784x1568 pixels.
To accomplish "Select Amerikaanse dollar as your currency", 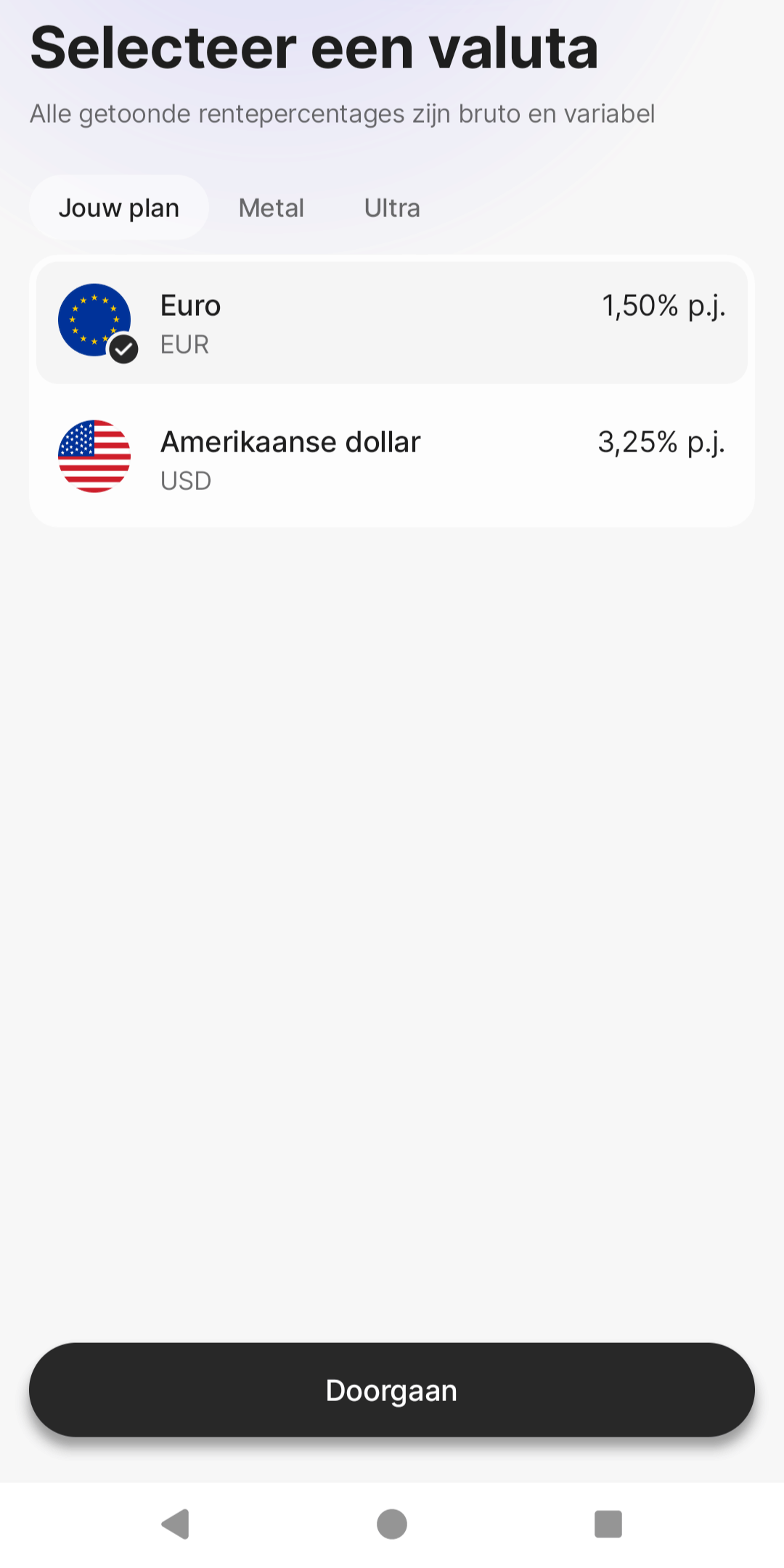I will pyautogui.click(x=392, y=457).
